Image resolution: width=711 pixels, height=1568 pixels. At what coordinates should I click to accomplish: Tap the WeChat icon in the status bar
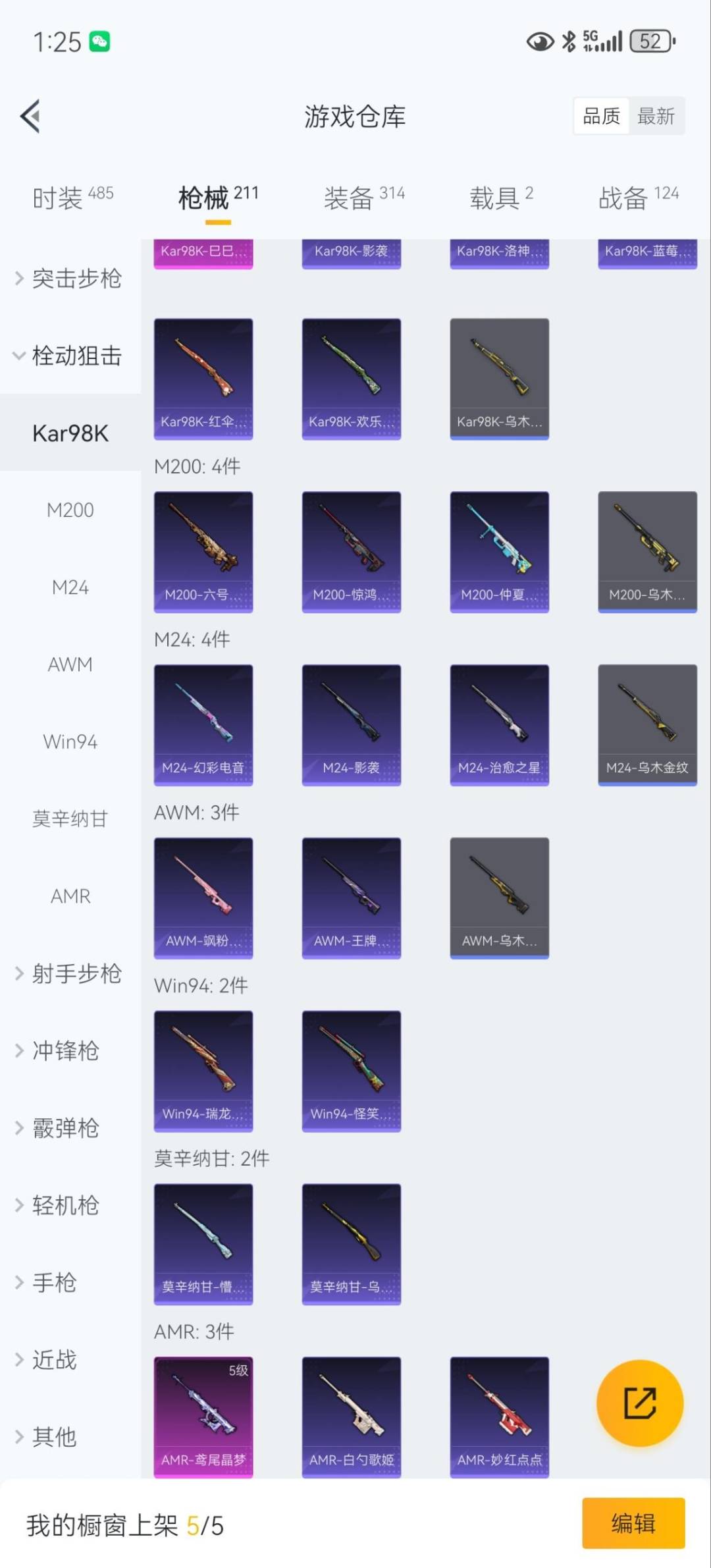[x=101, y=41]
